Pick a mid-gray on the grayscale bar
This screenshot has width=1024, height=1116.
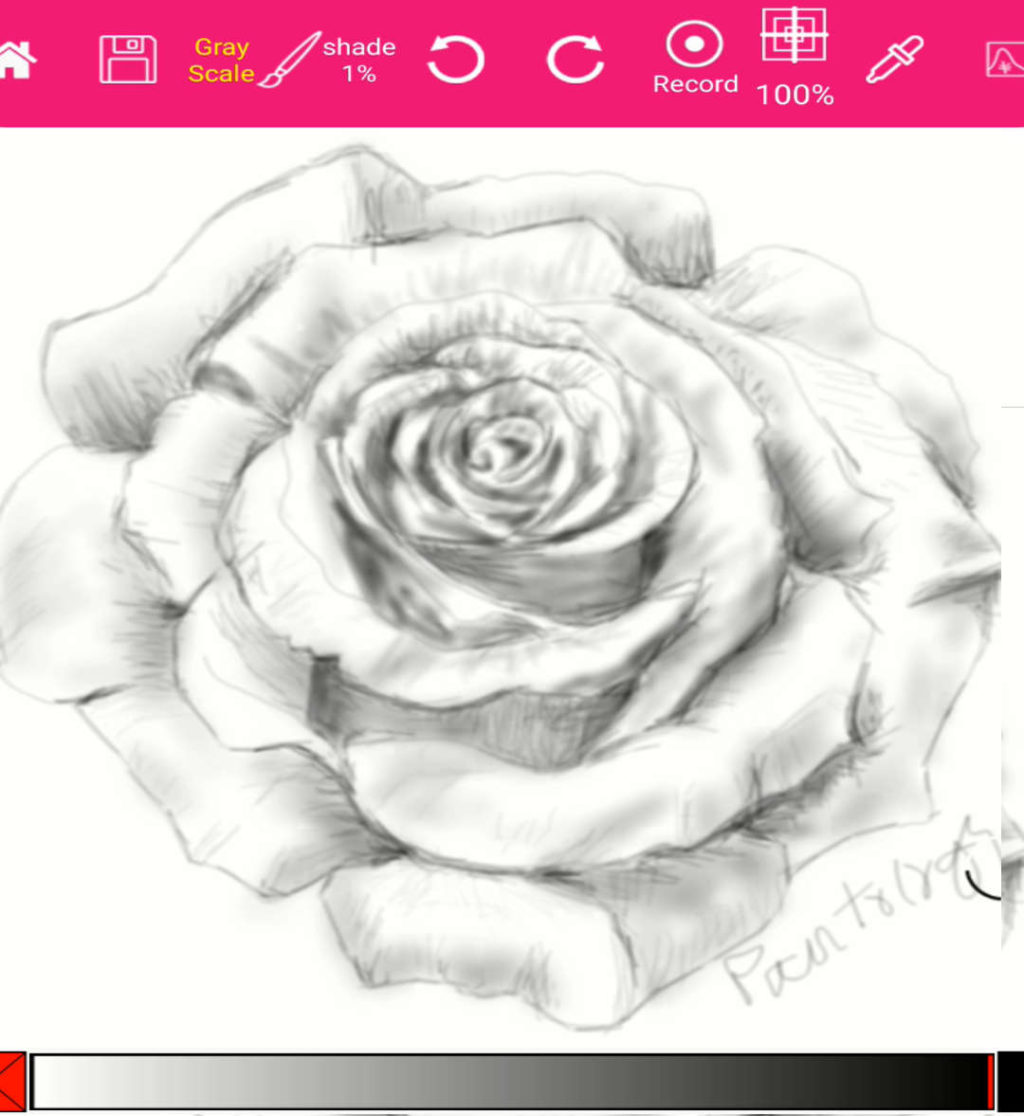(x=510, y=1081)
